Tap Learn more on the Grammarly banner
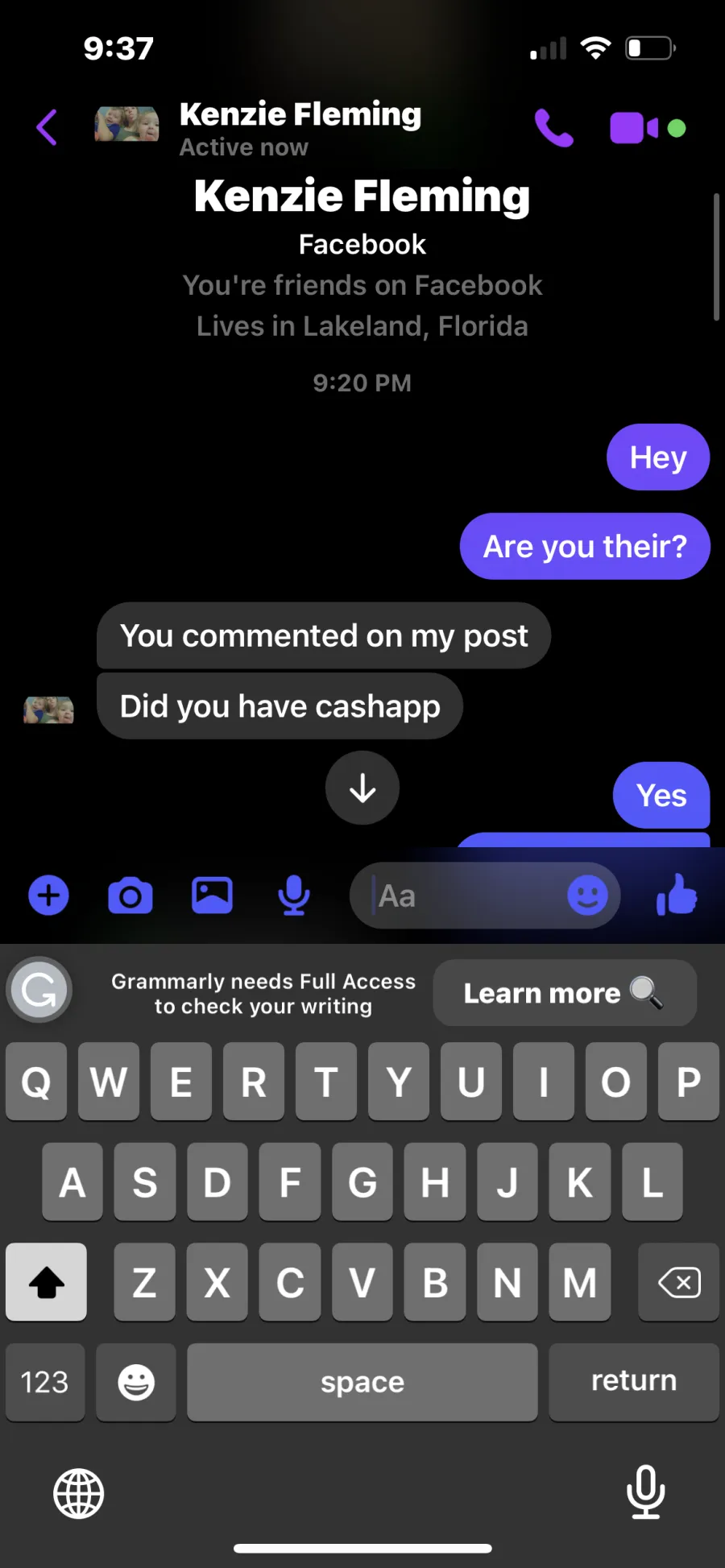The image size is (725, 1568). [565, 993]
